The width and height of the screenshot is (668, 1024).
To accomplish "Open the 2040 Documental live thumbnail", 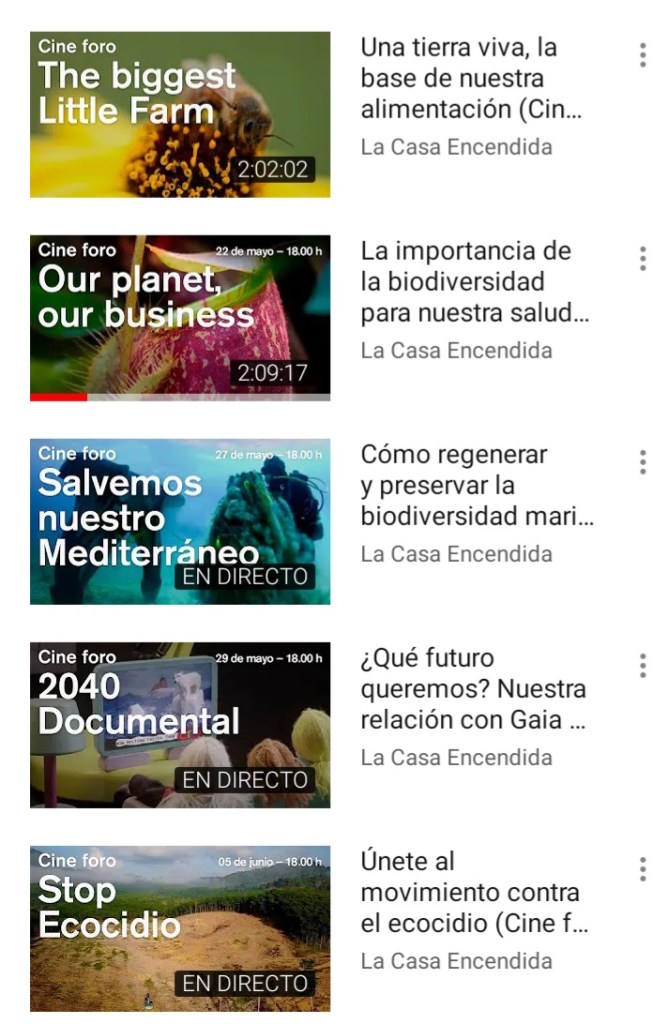I will coord(180,724).
